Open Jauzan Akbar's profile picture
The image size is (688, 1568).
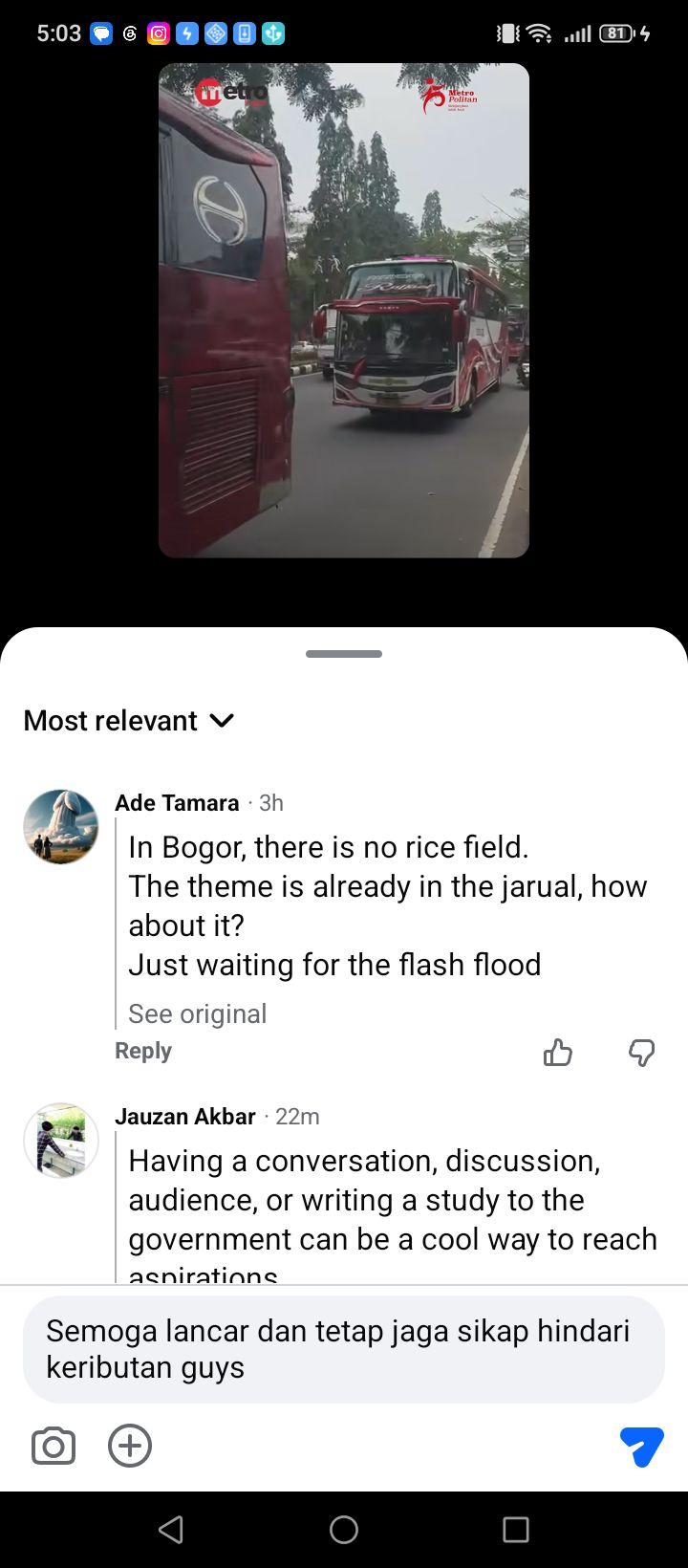(x=61, y=1141)
